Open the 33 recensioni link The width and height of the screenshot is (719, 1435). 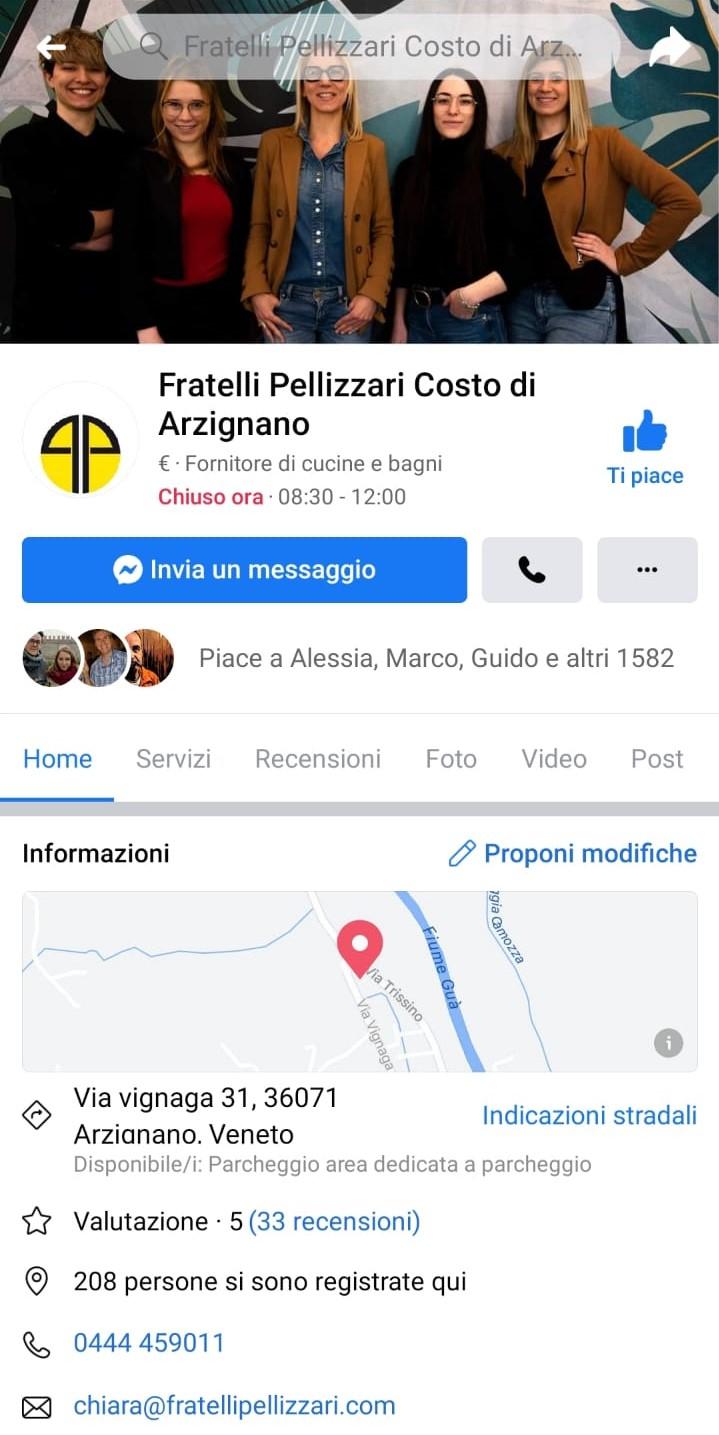pos(334,1221)
